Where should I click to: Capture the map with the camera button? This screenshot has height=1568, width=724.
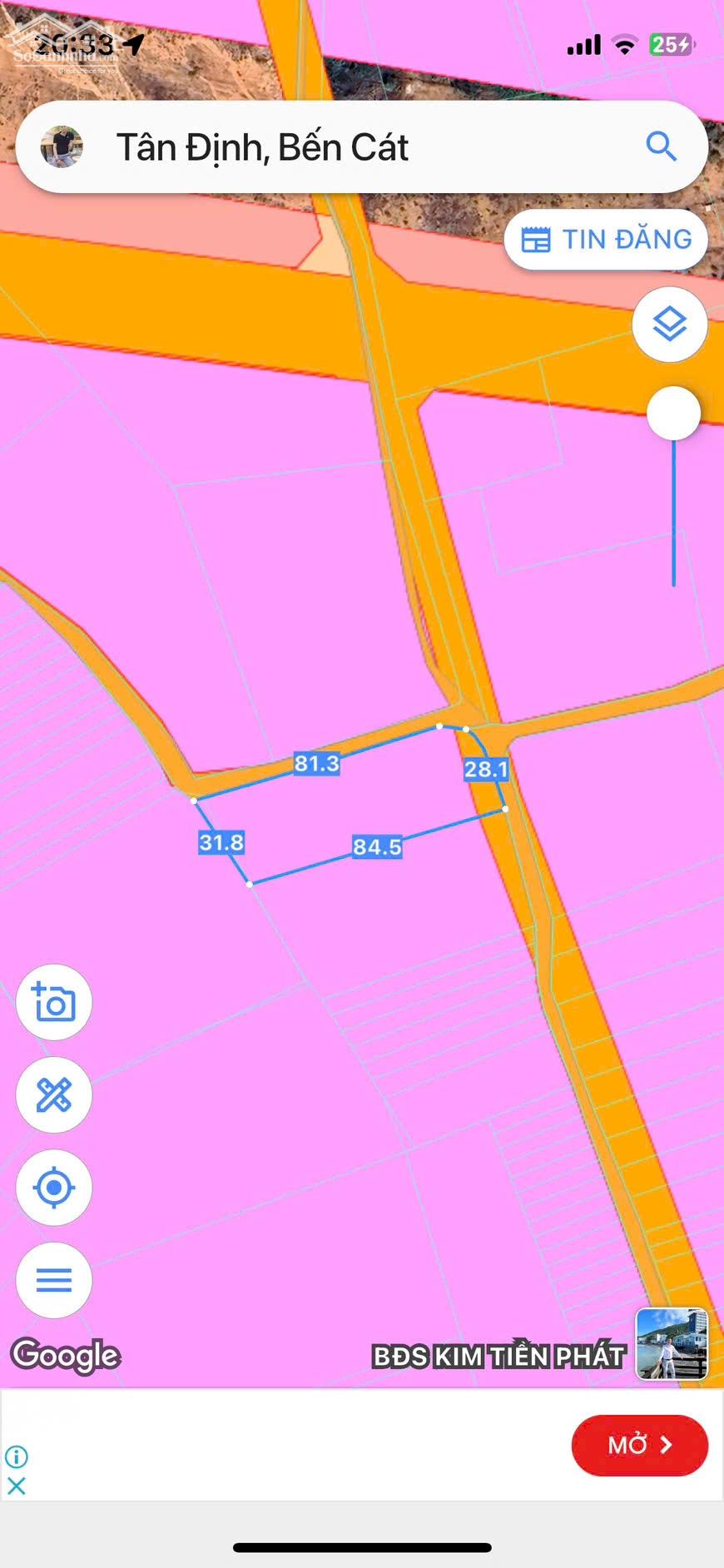click(54, 1002)
